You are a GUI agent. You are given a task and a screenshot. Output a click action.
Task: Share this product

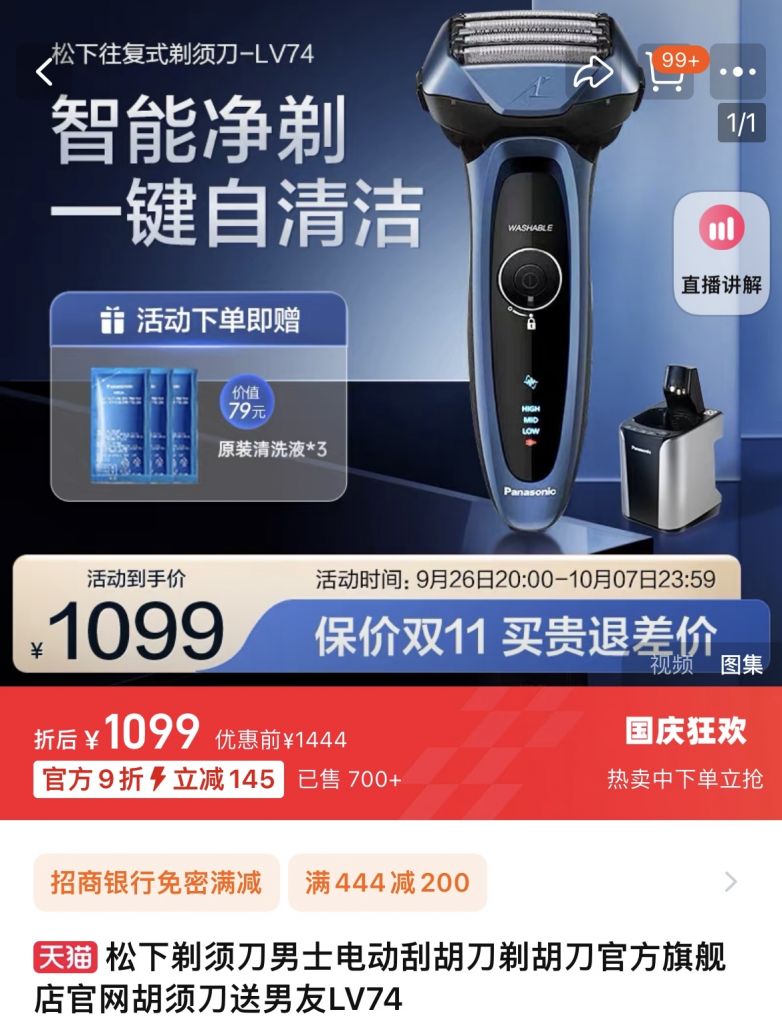pyautogui.click(x=592, y=72)
